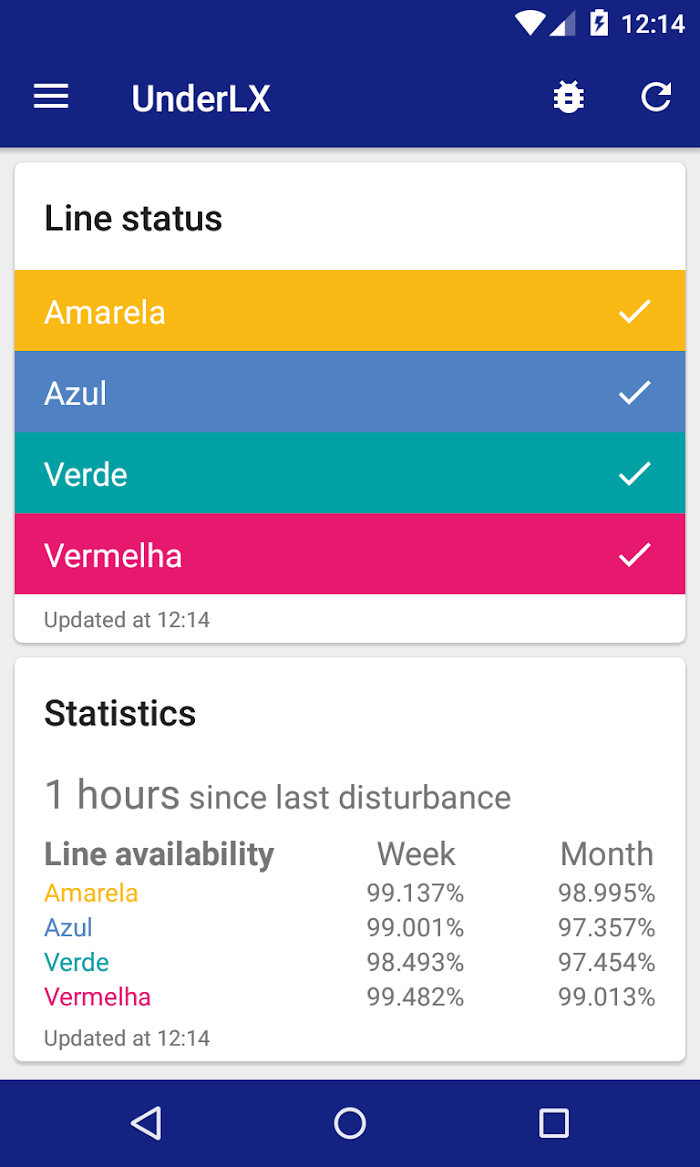Open the Amarela line status row
The image size is (700, 1167).
(350, 311)
